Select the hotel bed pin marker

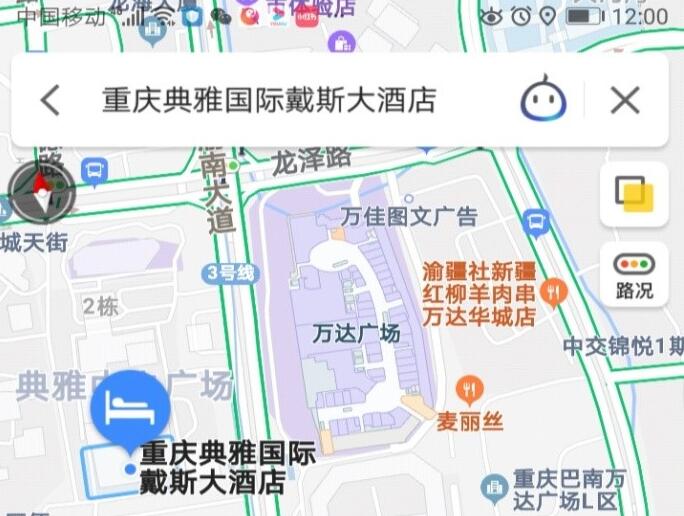(x=129, y=407)
